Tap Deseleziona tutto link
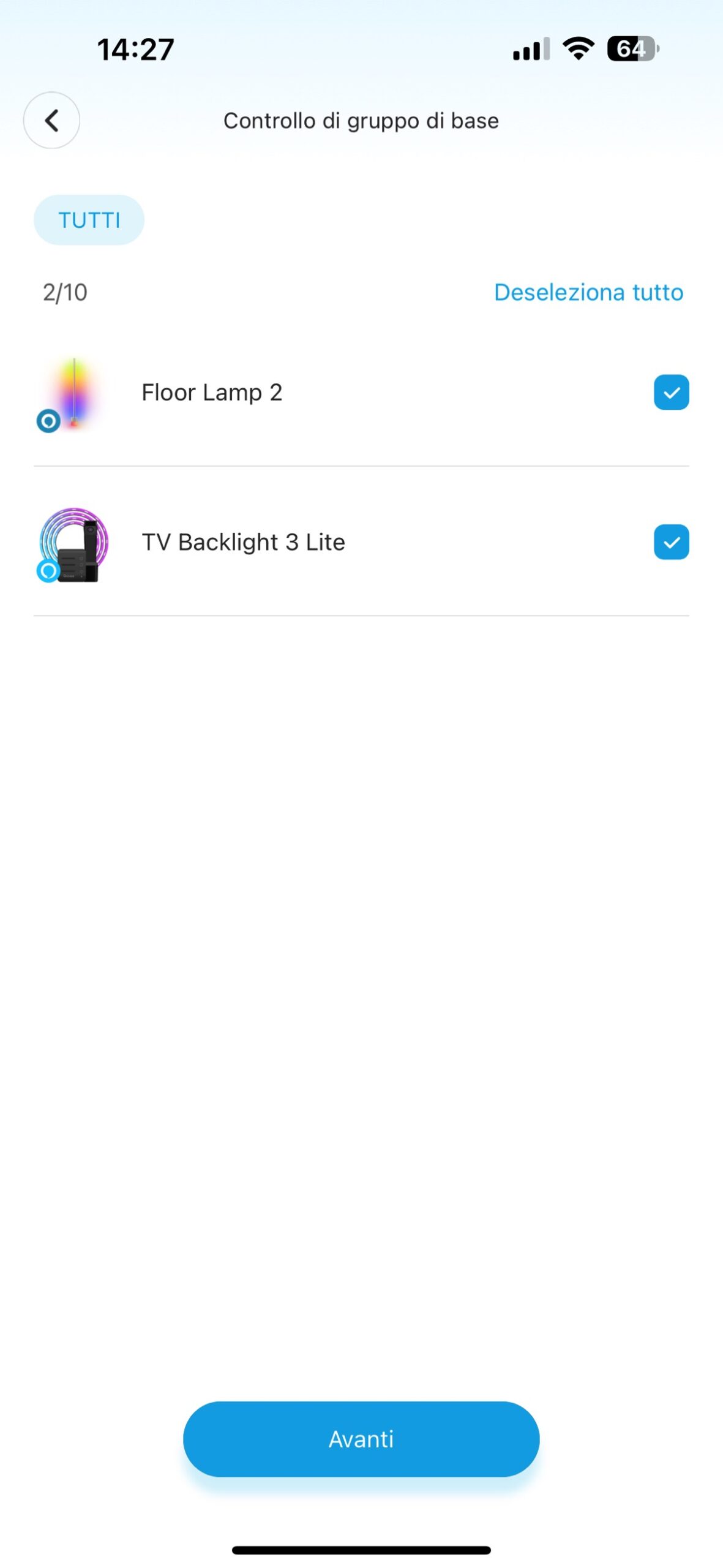 (x=588, y=292)
